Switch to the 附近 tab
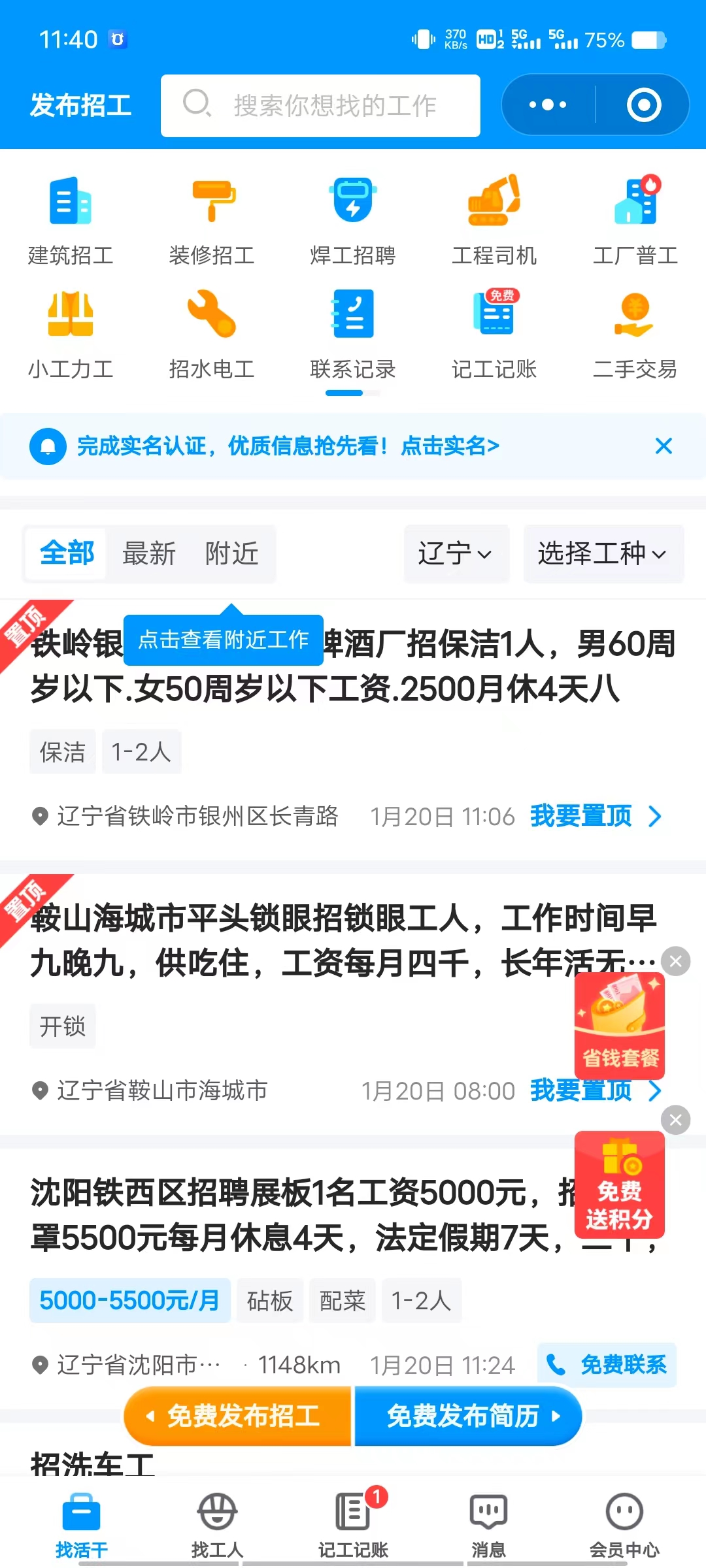The width and height of the screenshot is (706, 1568). 231,554
